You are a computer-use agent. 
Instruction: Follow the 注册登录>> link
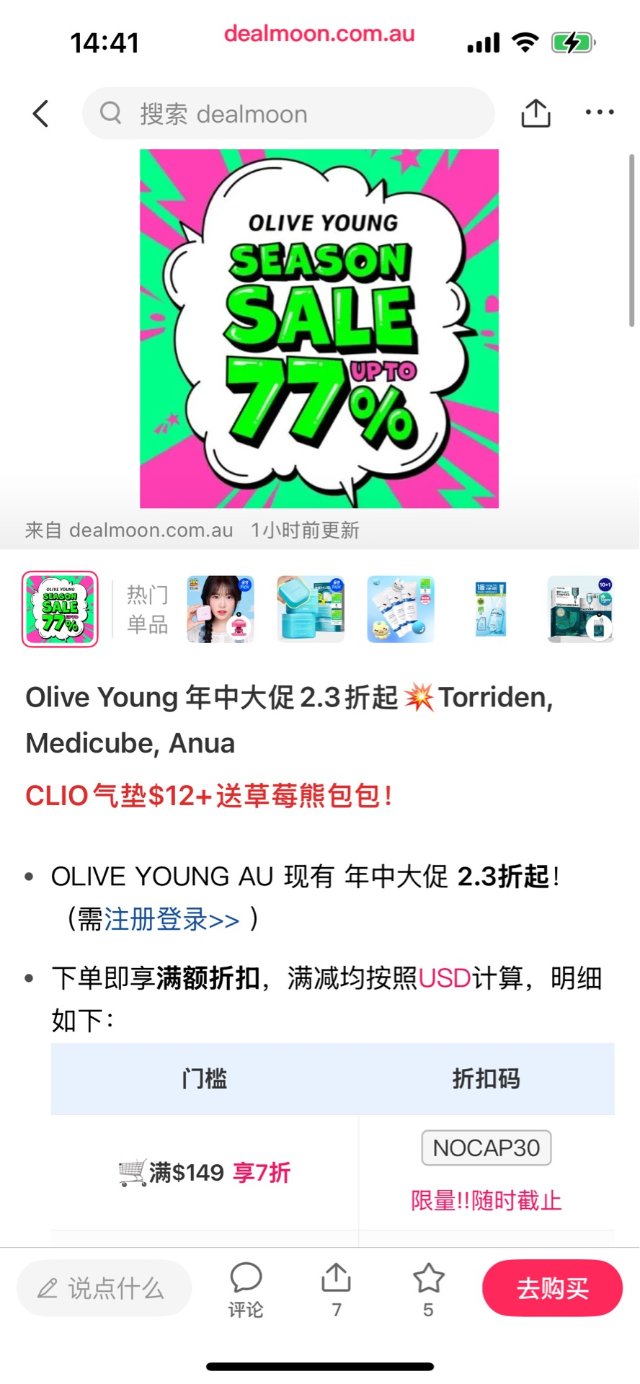click(172, 919)
